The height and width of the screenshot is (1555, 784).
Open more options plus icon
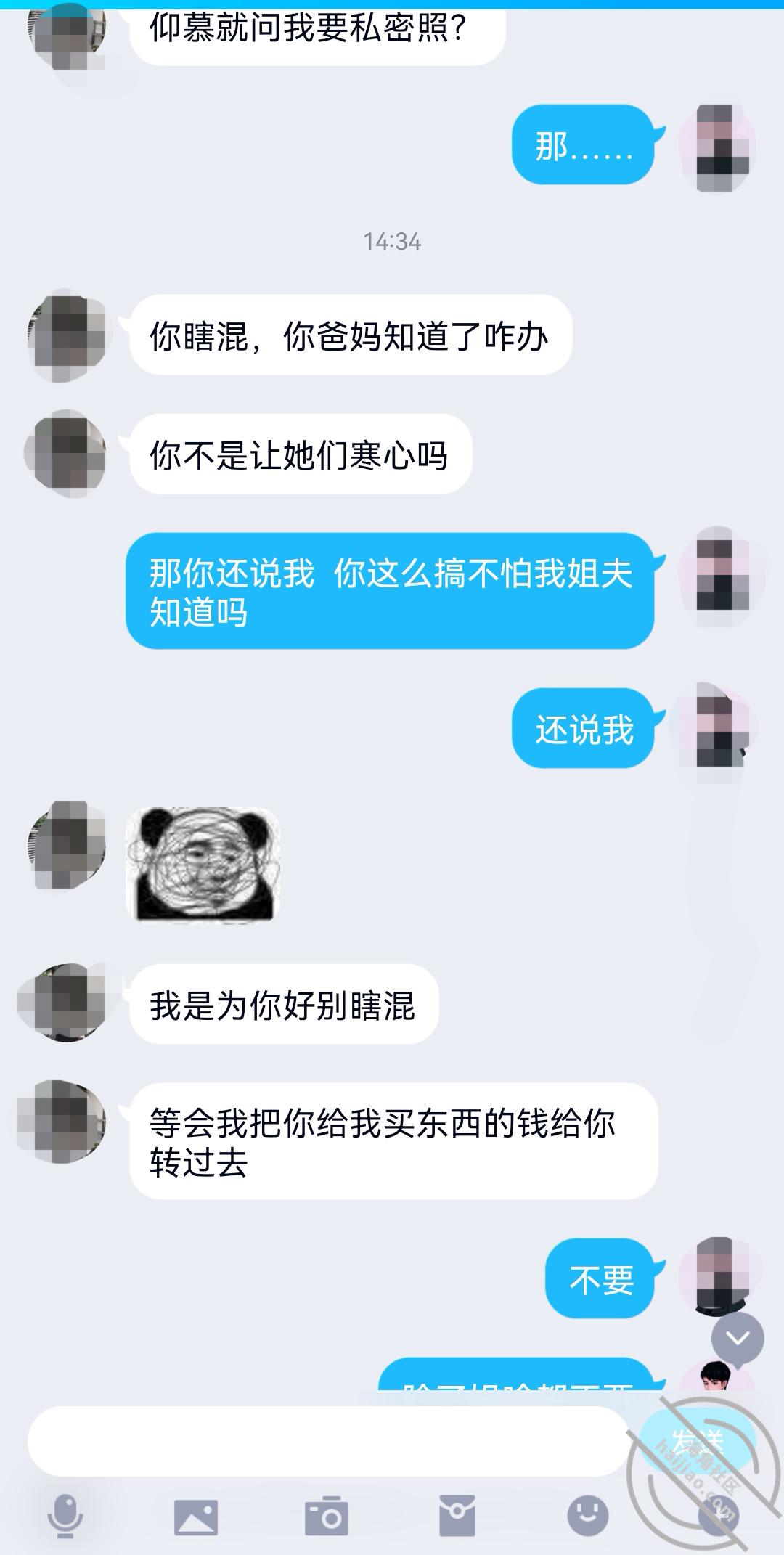coord(717,1516)
